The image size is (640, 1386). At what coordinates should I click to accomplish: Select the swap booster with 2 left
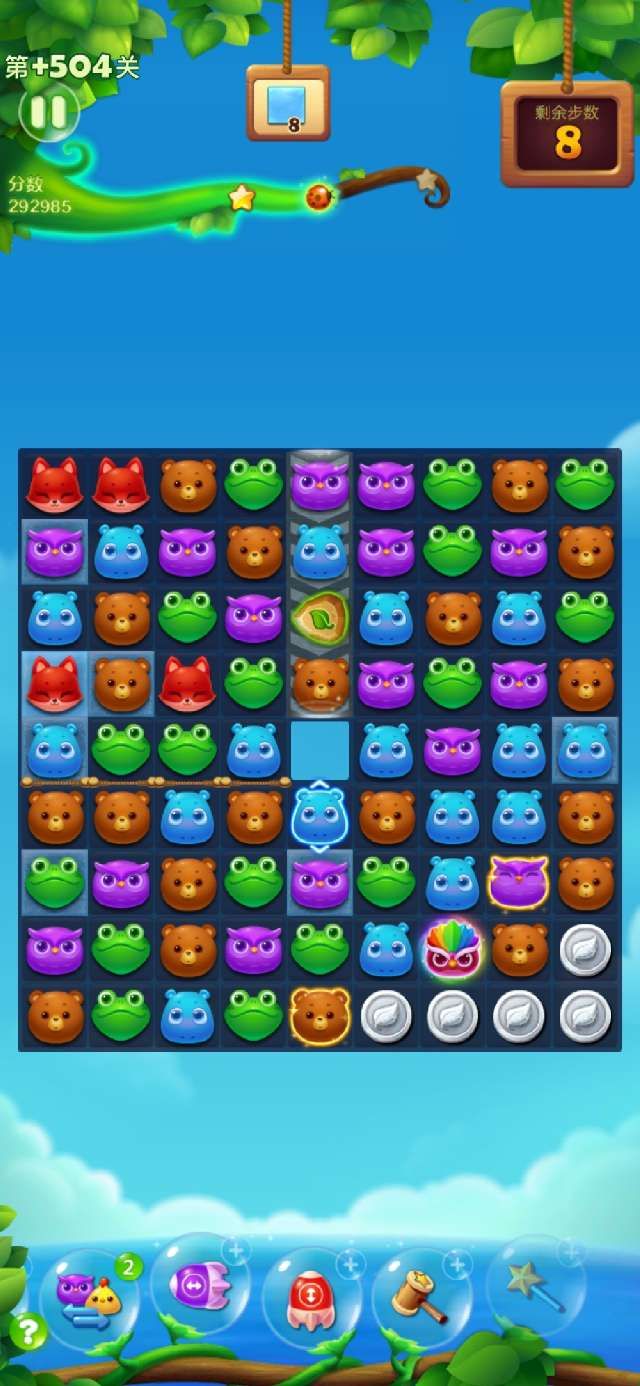pyautogui.click(x=90, y=1300)
